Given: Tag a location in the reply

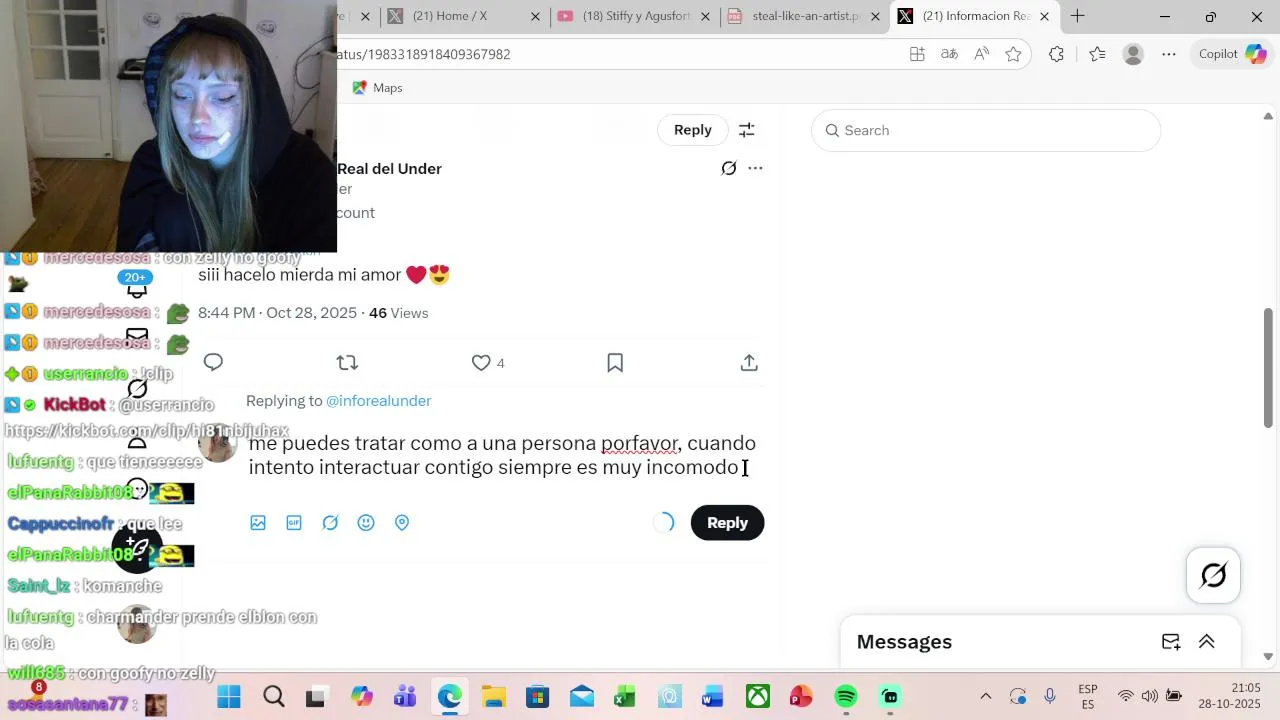Looking at the screenshot, I should point(402,523).
